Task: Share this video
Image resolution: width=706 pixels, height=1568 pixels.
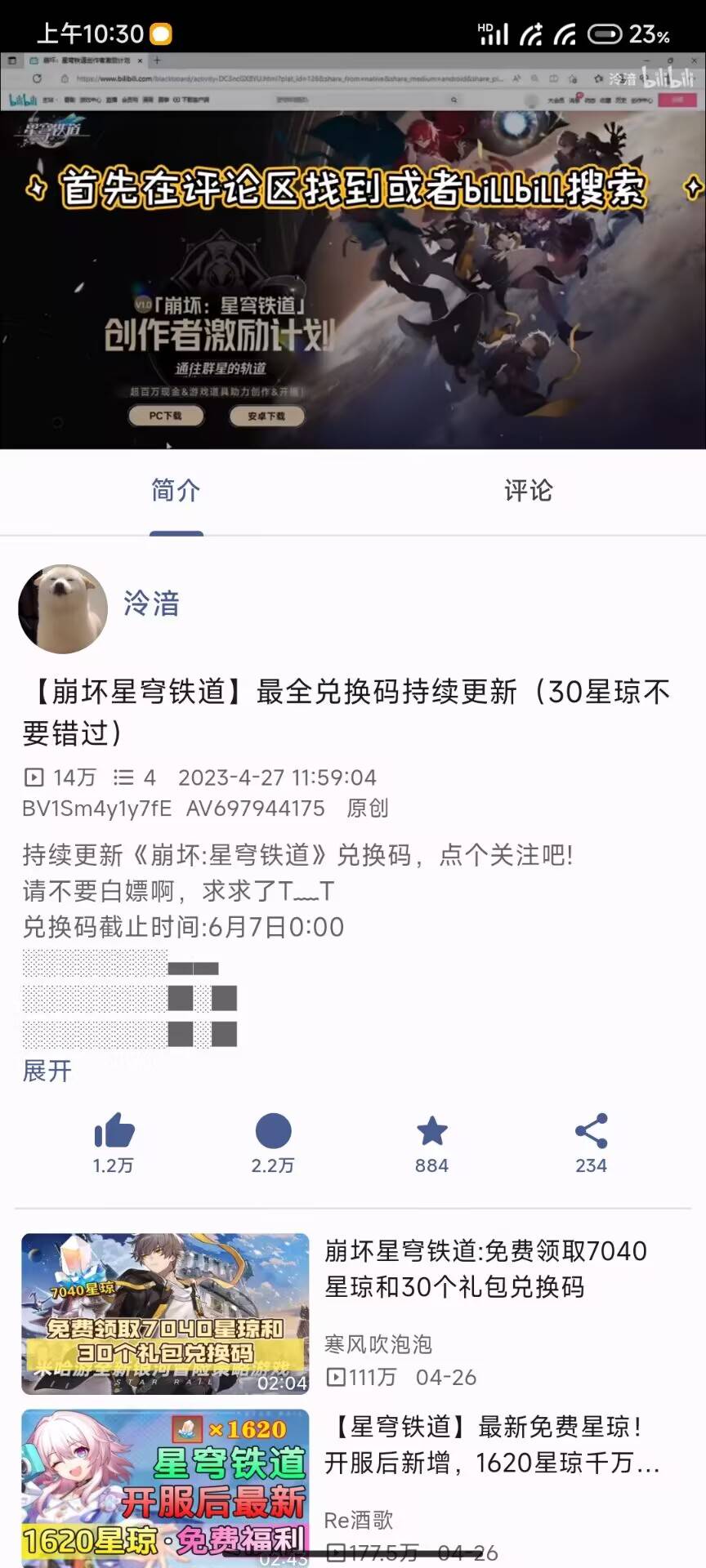Action: coord(591,1132)
